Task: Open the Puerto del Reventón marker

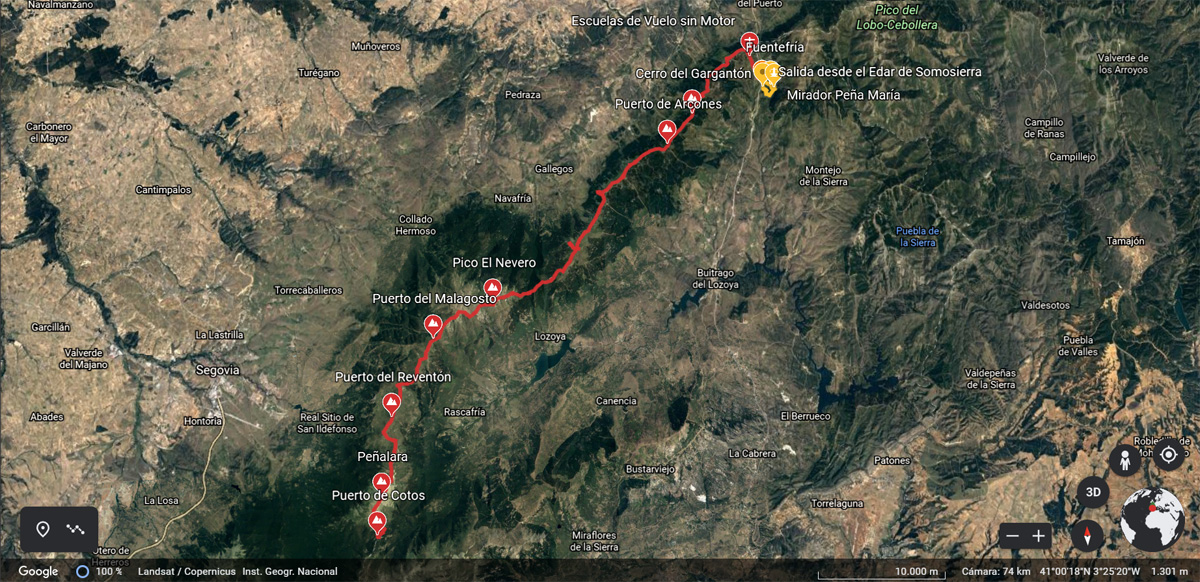Action: tap(392, 403)
